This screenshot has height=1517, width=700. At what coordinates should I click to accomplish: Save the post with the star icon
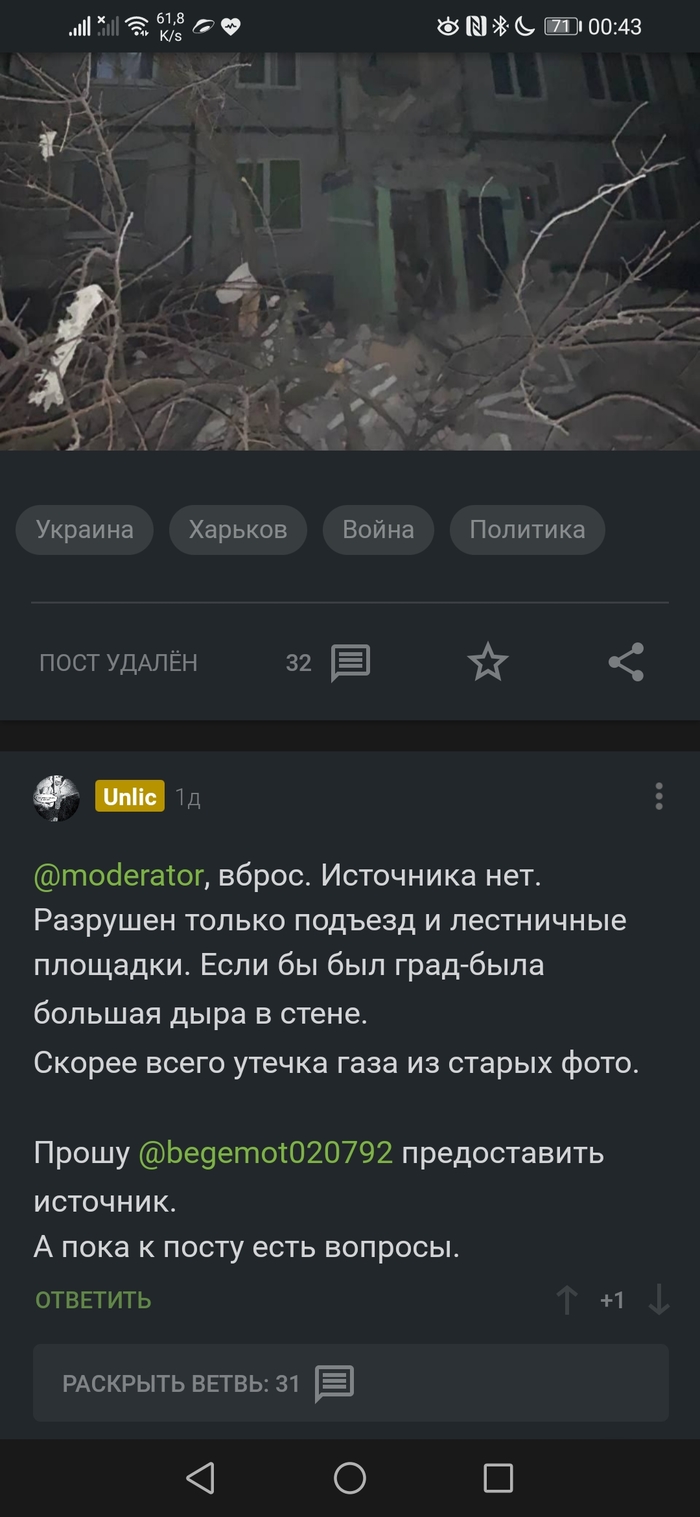[x=488, y=662]
